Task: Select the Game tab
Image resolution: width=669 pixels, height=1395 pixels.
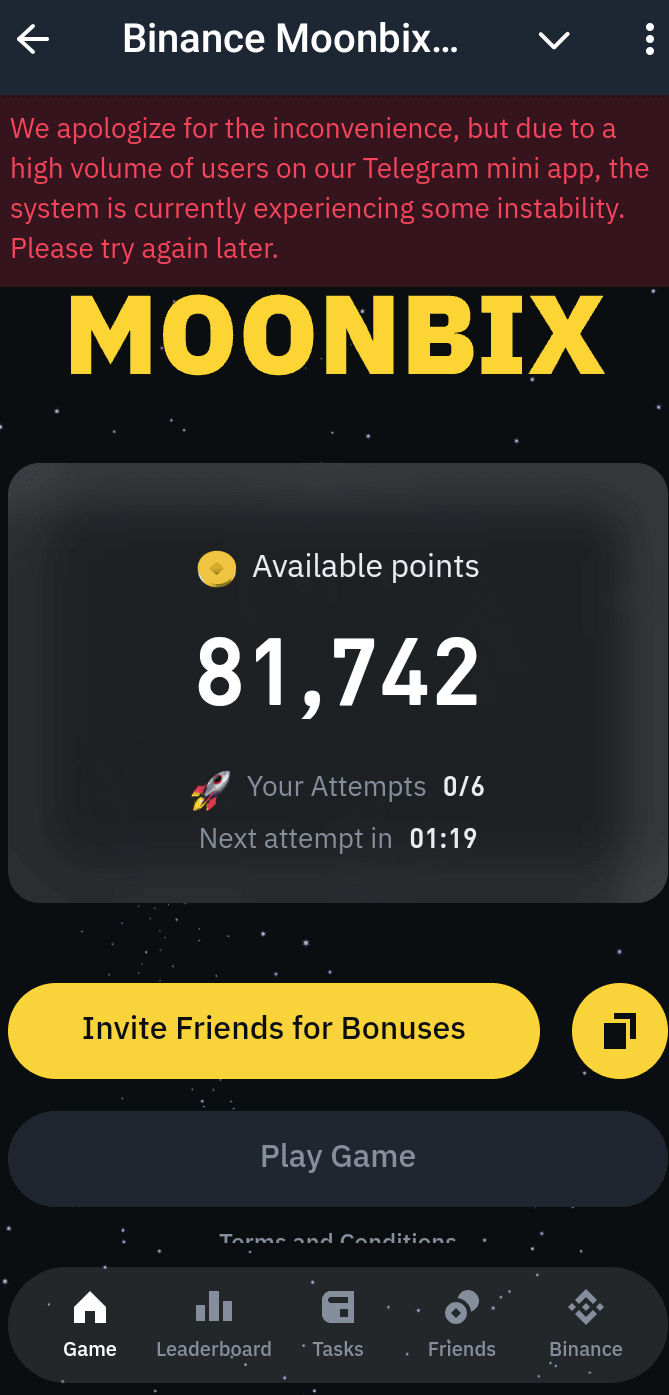Action: [x=90, y=1324]
